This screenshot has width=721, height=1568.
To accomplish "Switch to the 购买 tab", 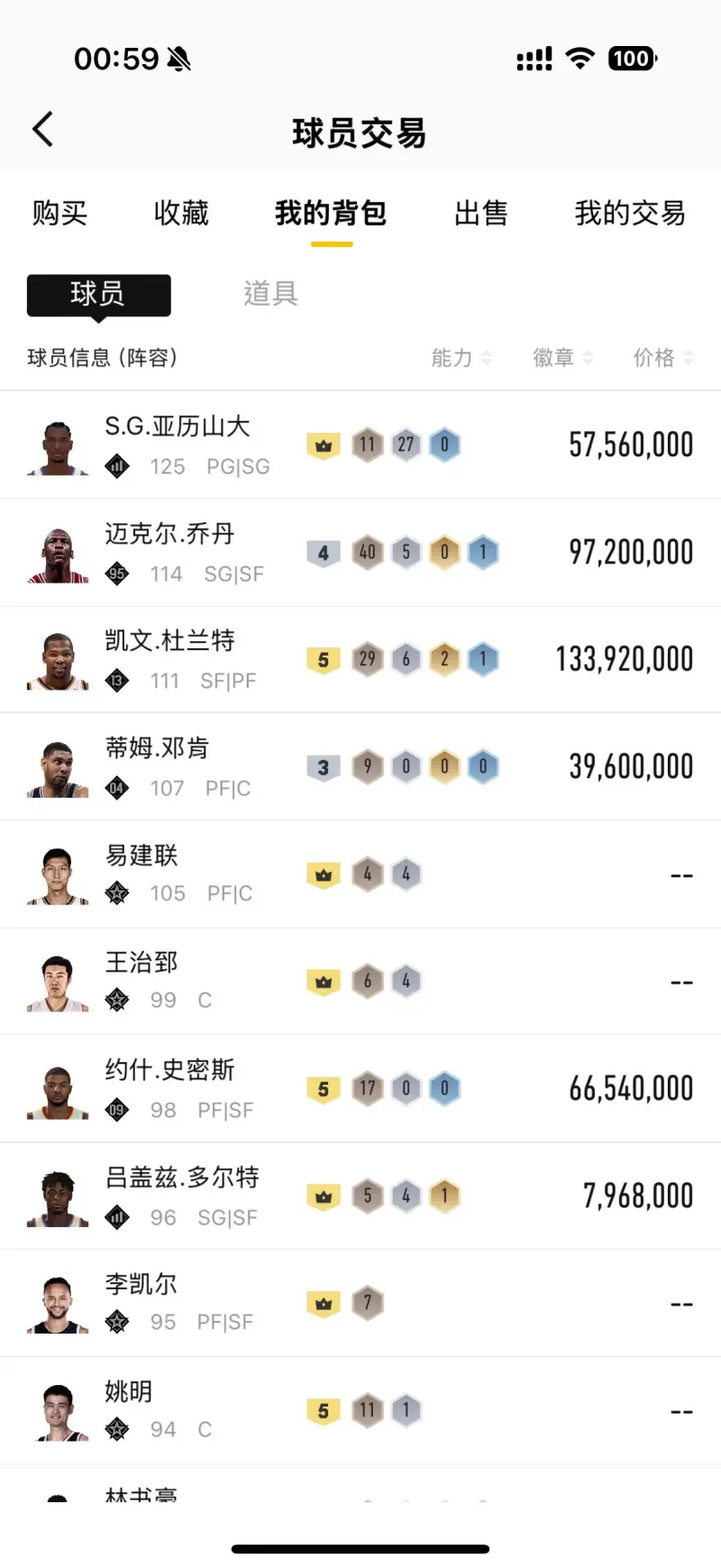I will [59, 214].
